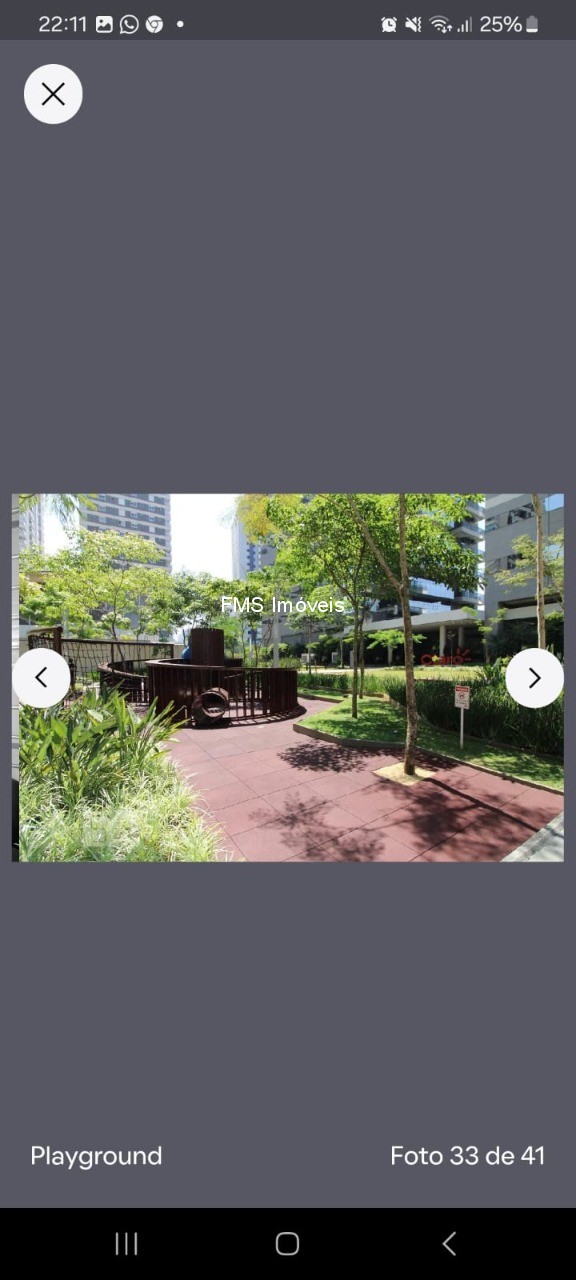Go to the previous photo

coord(41,678)
